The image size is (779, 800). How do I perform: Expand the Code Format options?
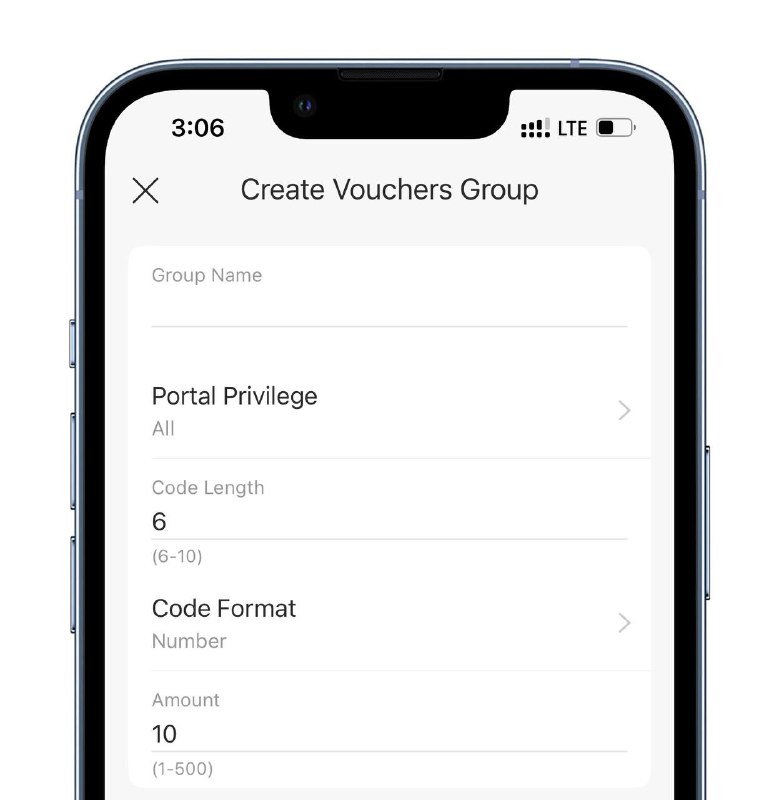click(390, 623)
